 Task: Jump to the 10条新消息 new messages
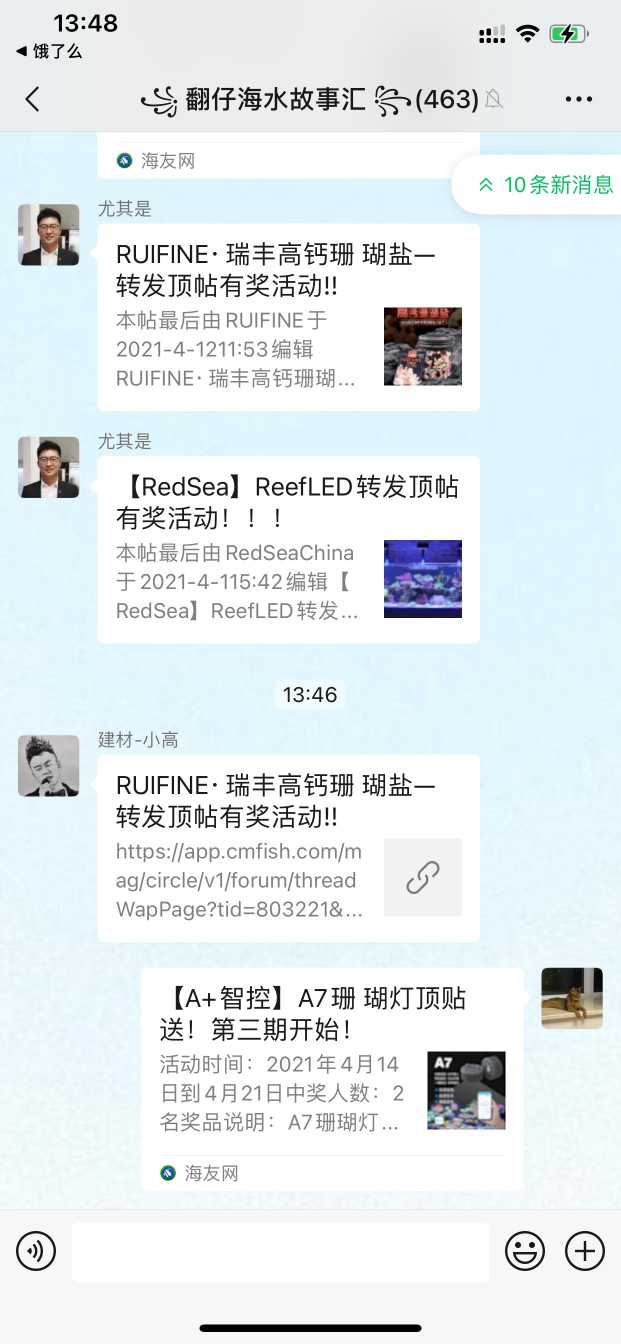[x=545, y=184]
